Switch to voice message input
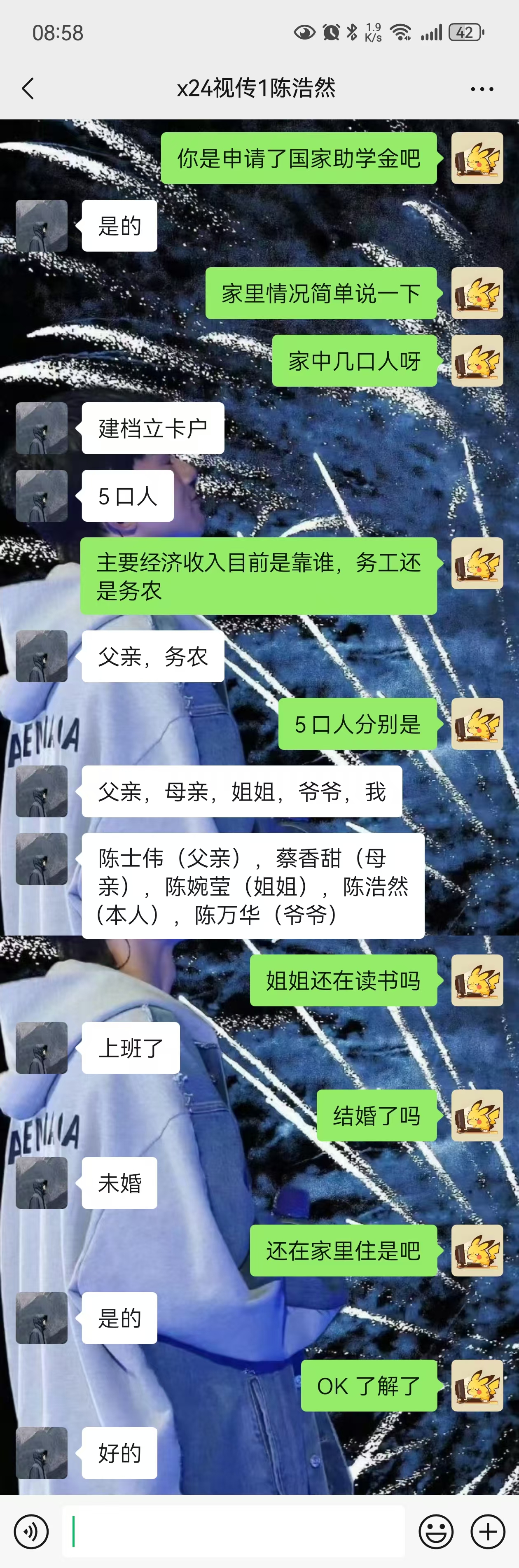 pos(31,1531)
